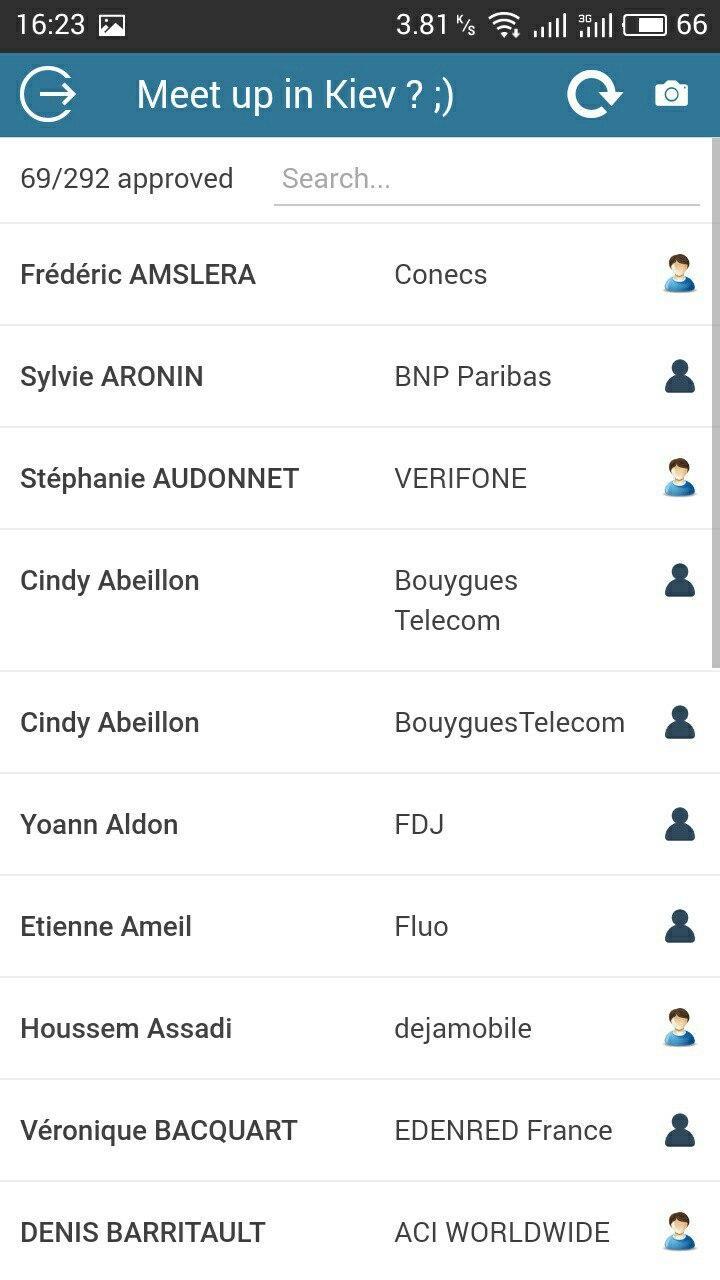Open the camera scanner icon
The image size is (720, 1280).
click(671, 95)
